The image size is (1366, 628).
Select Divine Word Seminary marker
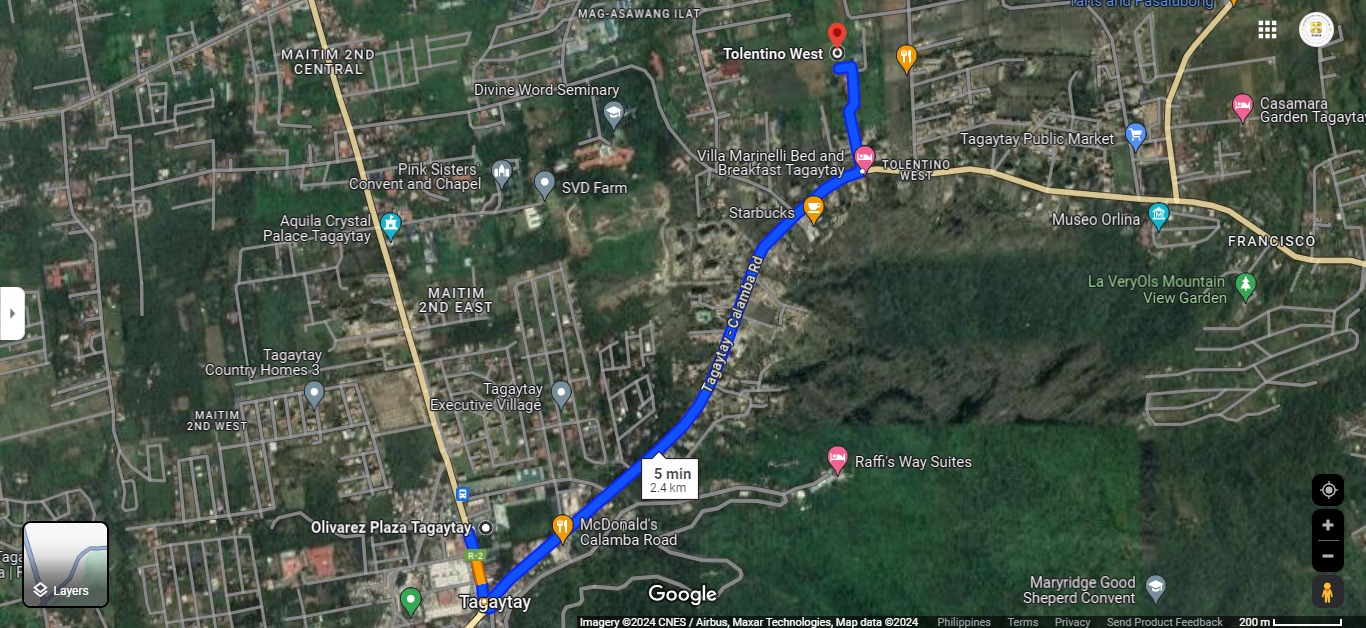tap(613, 114)
